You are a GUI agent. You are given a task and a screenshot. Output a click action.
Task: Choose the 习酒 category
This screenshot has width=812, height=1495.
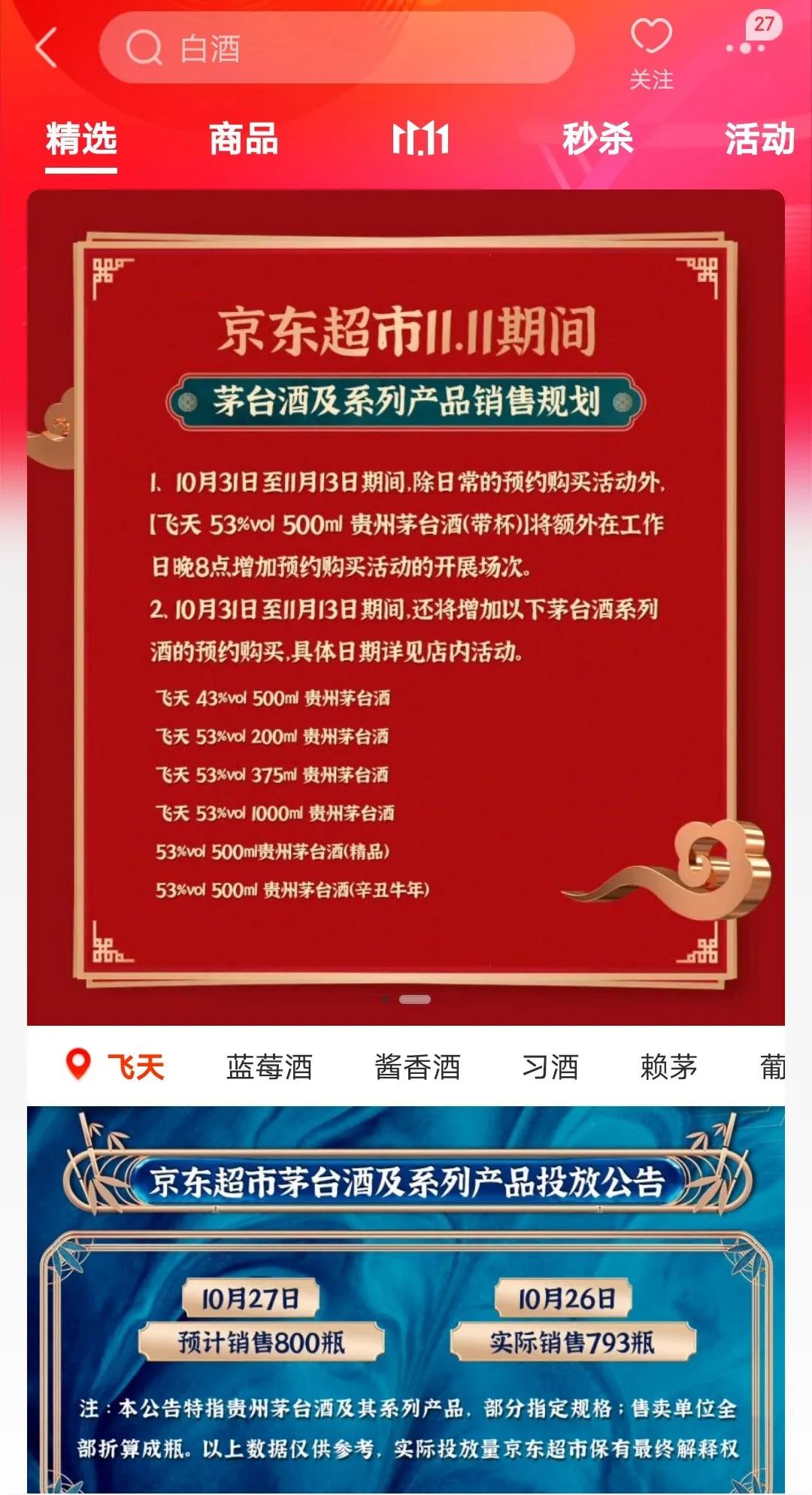(x=550, y=1066)
